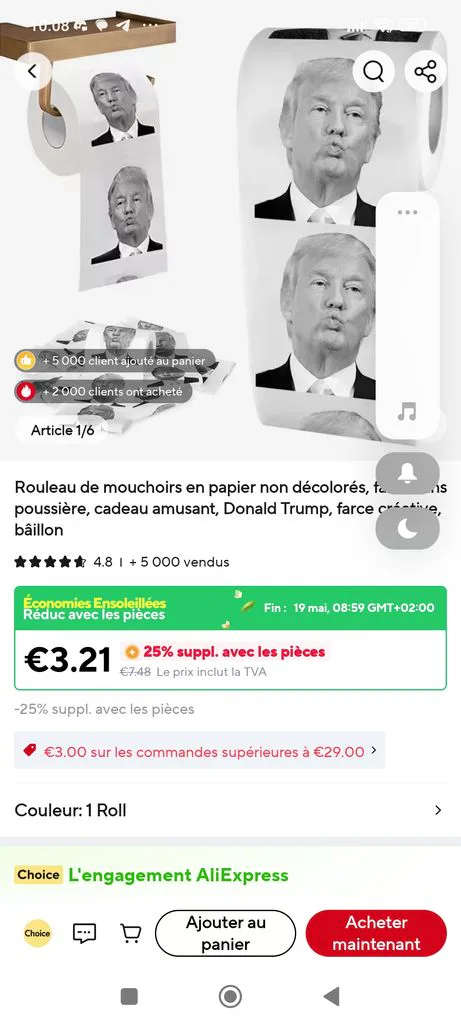Open recent apps with the square button

pyautogui.click(x=129, y=996)
